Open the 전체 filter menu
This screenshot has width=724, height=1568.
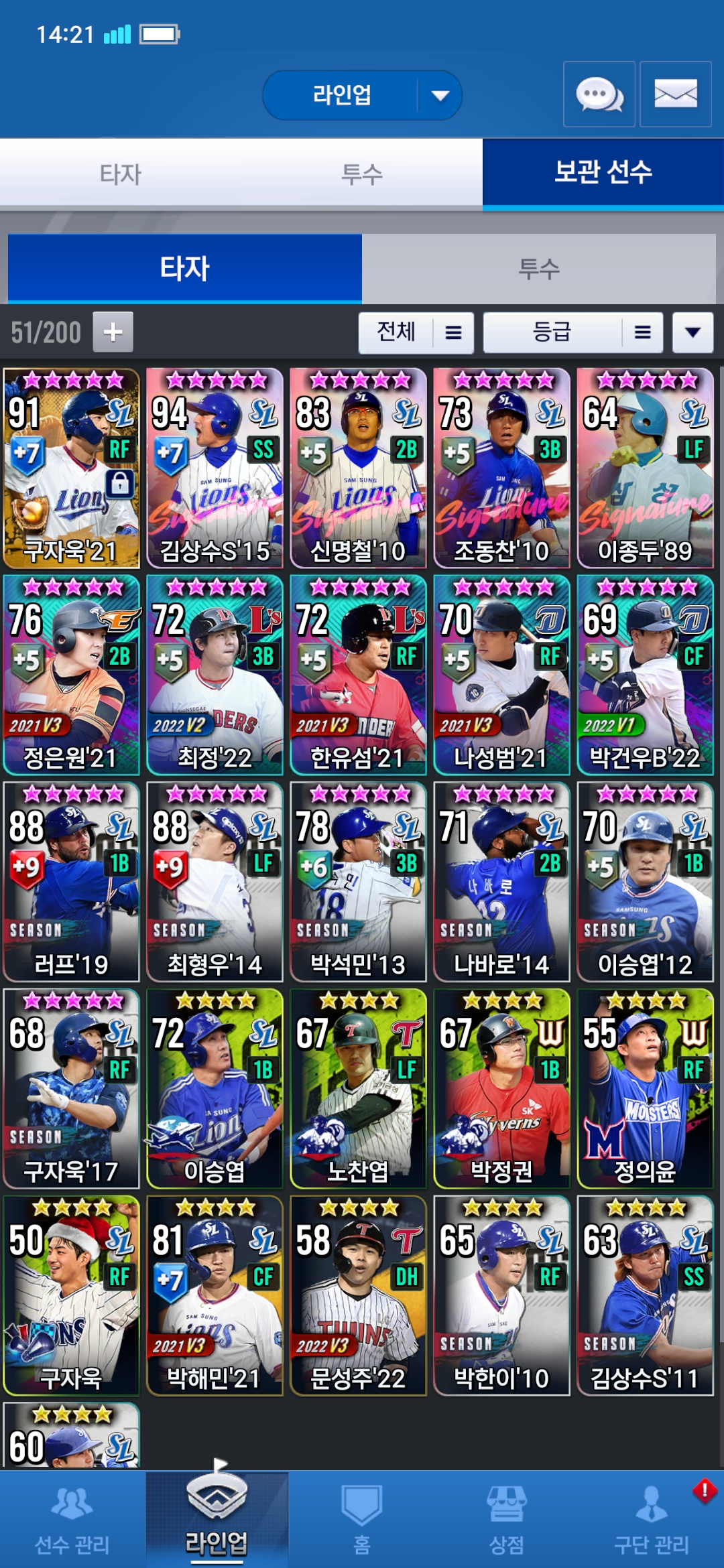(416, 332)
